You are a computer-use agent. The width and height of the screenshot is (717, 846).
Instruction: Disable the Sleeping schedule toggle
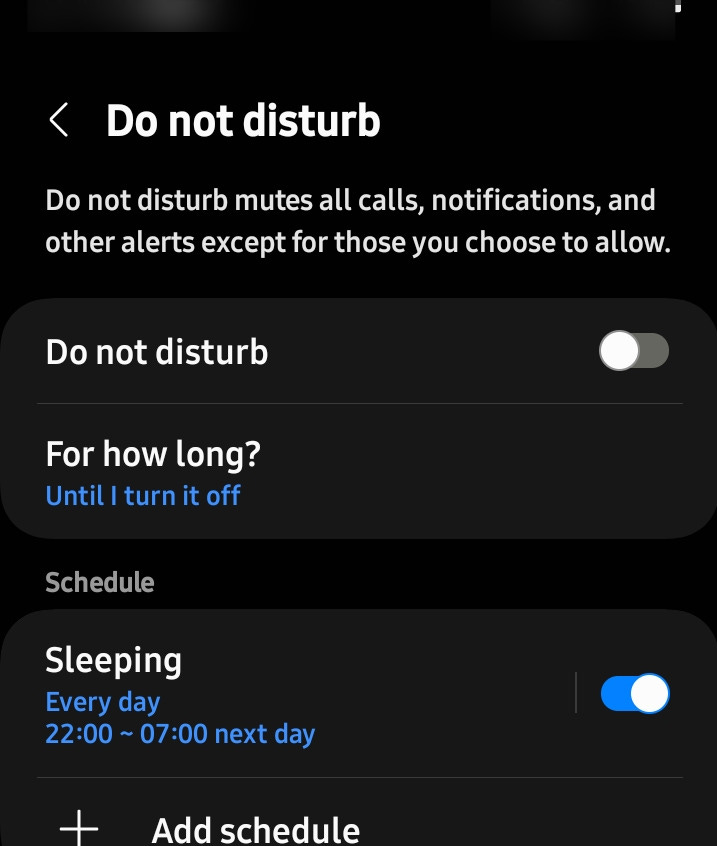click(x=635, y=693)
